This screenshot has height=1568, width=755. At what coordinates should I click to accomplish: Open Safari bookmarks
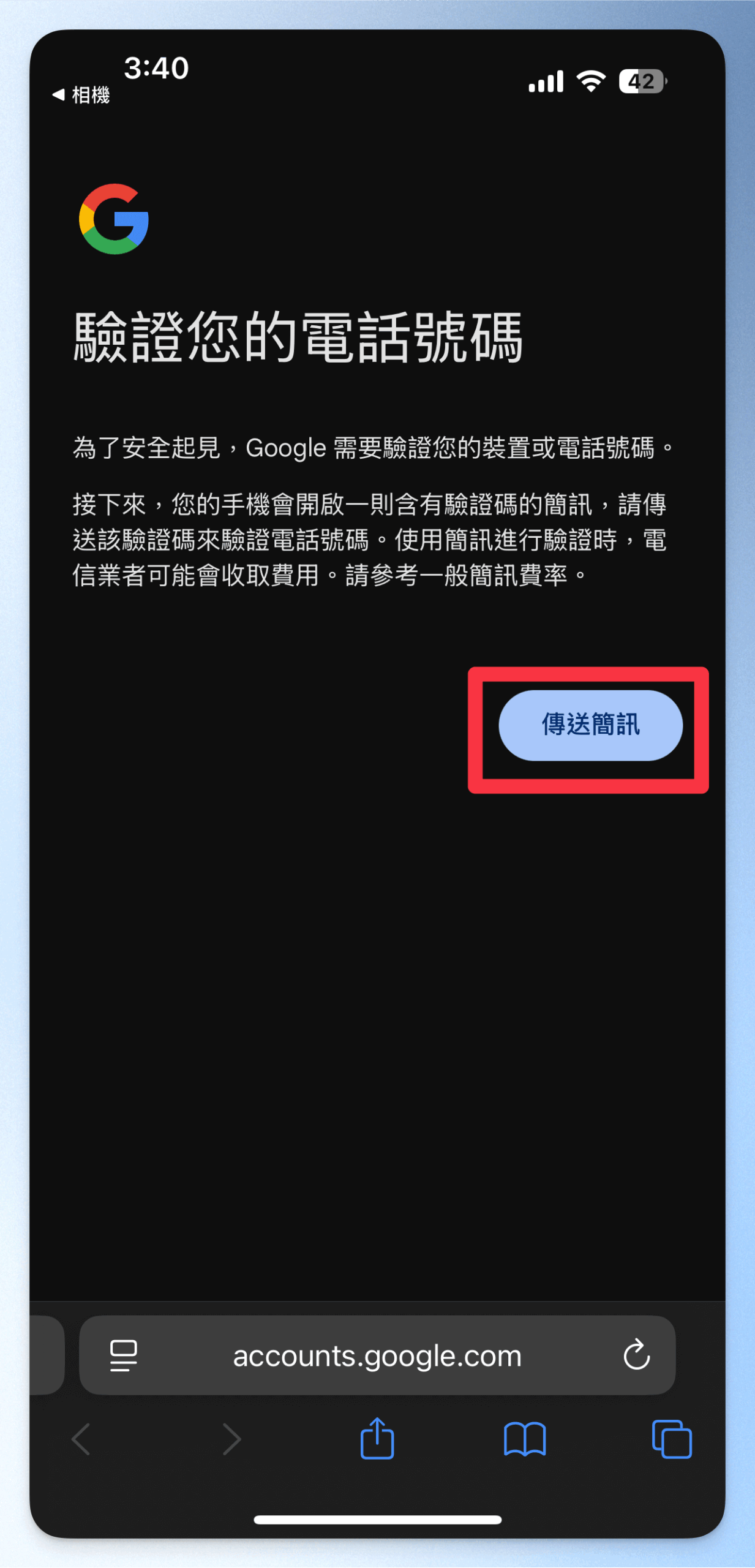(x=525, y=1439)
